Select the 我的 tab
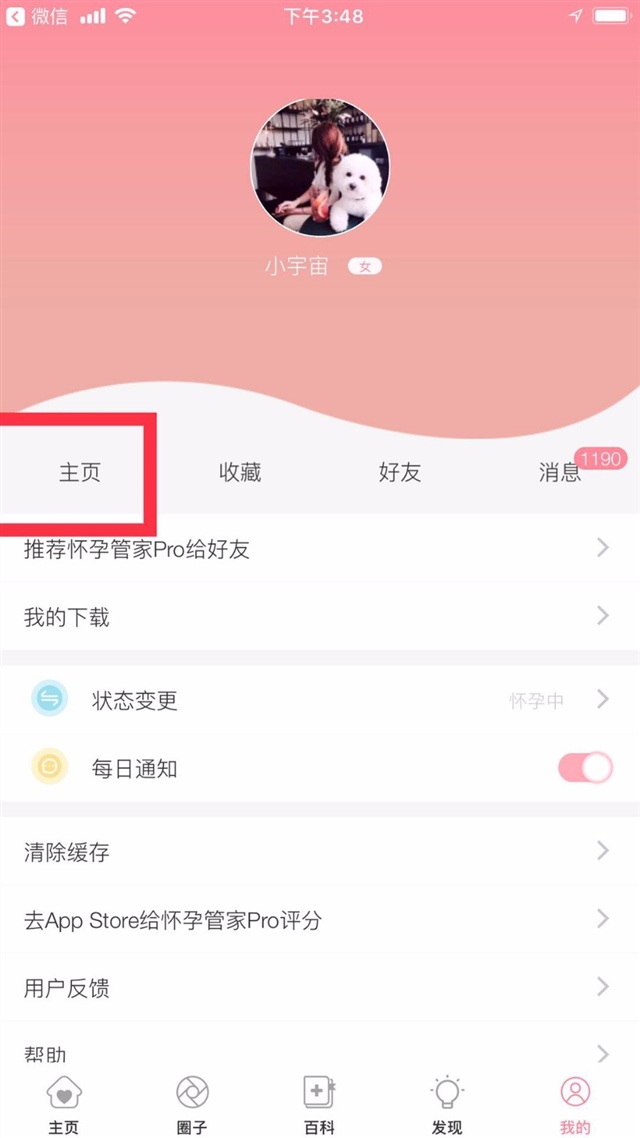The image size is (640, 1138). click(x=575, y=1105)
